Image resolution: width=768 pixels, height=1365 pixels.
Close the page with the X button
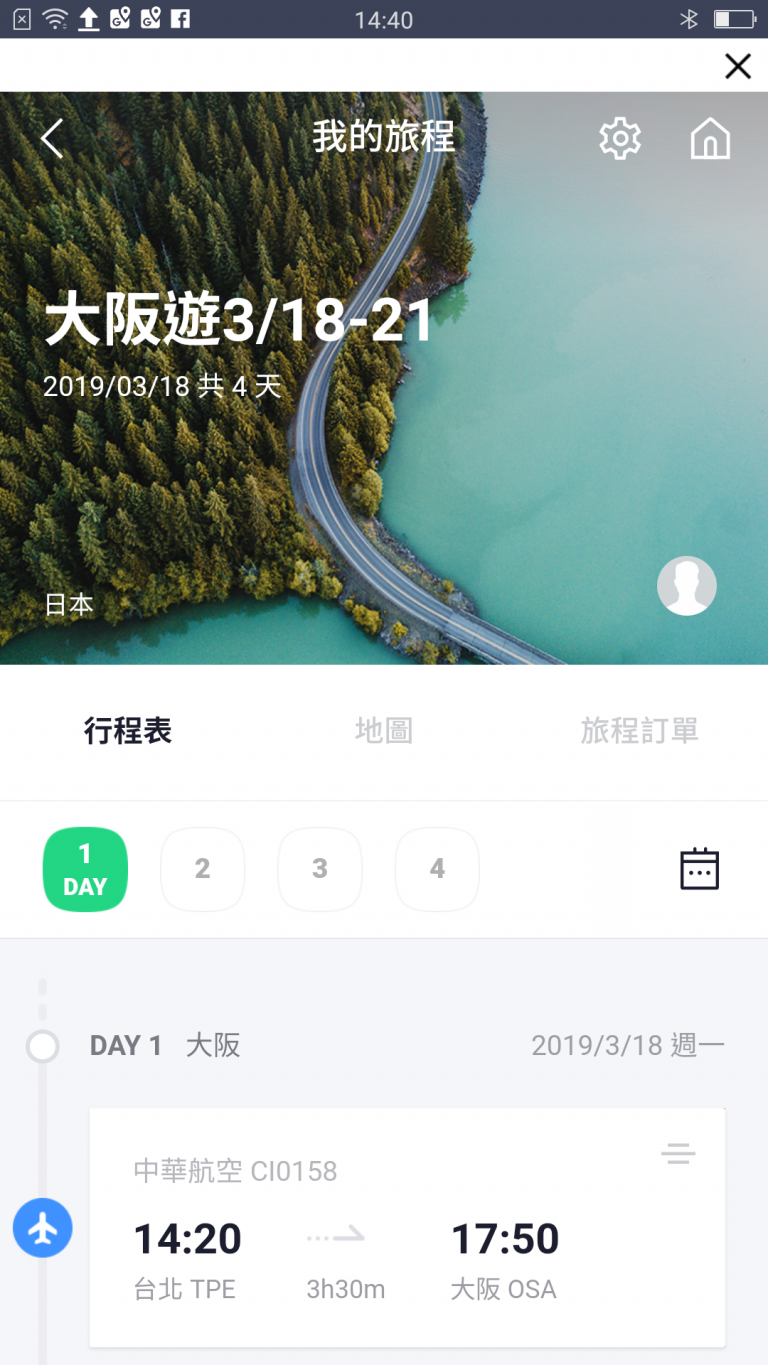pyautogui.click(x=738, y=66)
